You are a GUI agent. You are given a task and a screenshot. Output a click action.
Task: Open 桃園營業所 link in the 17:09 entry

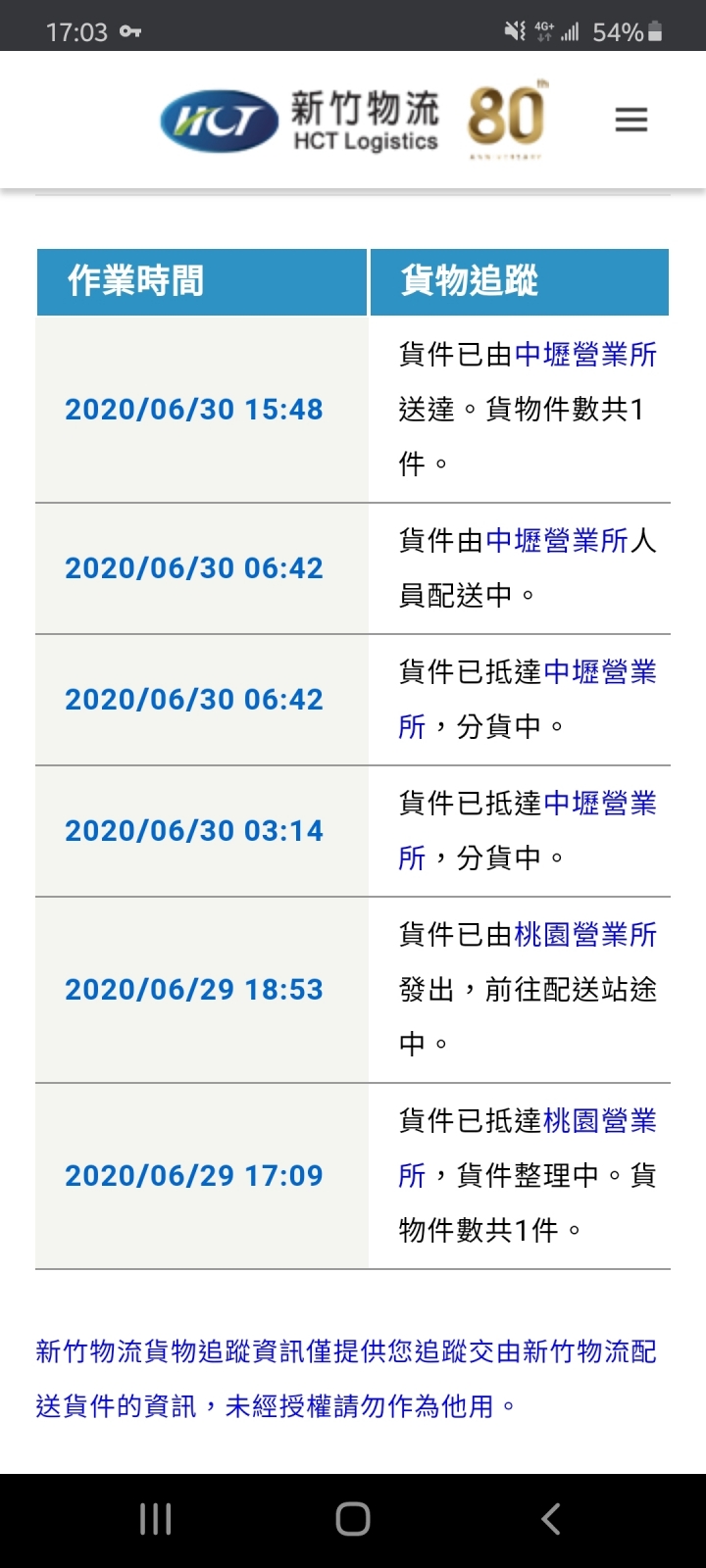(528, 1148)
